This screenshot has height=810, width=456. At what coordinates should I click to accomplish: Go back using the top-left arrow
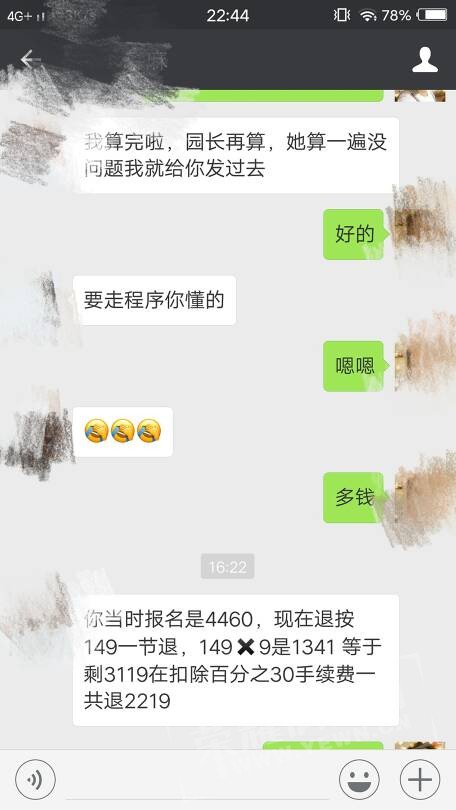click(29, 59)
